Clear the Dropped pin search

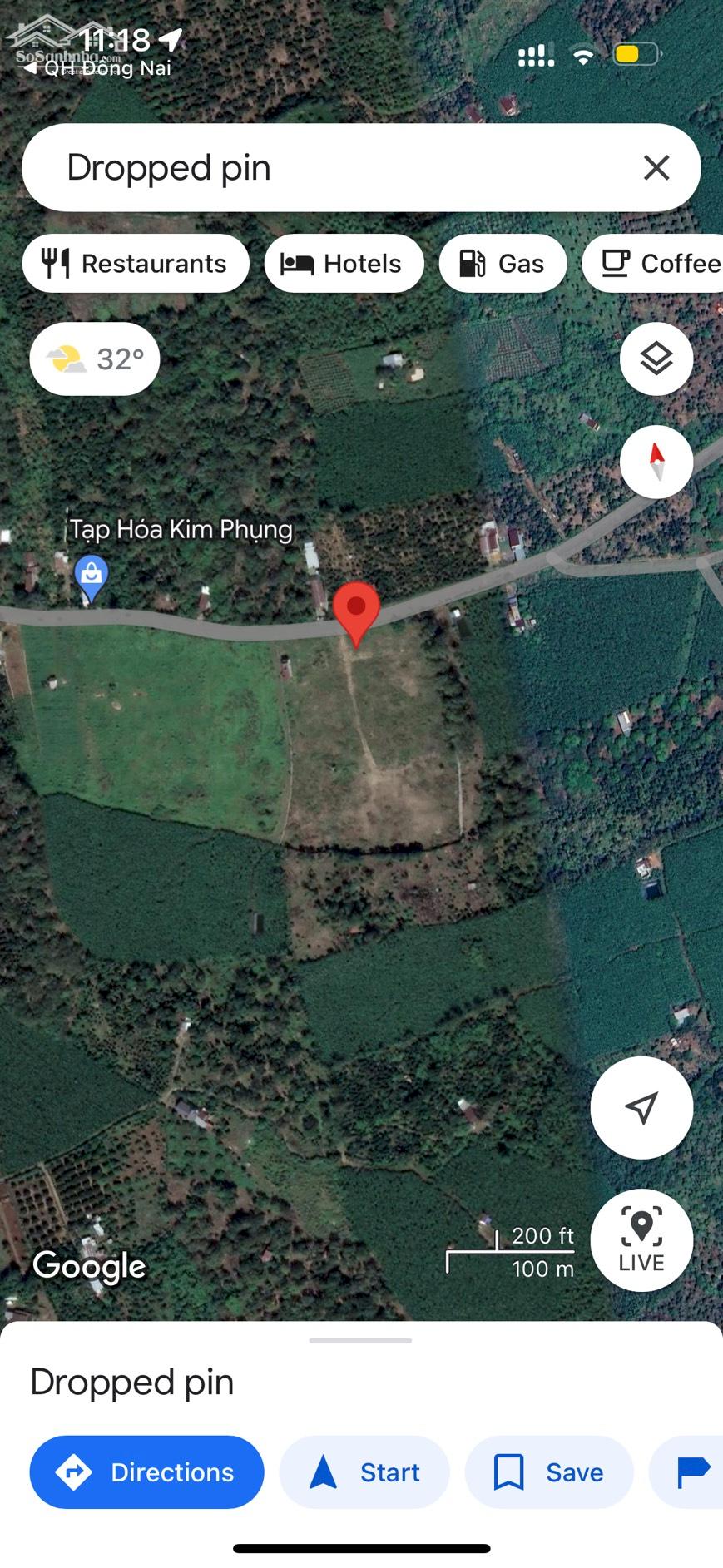[x=656, y=168]
